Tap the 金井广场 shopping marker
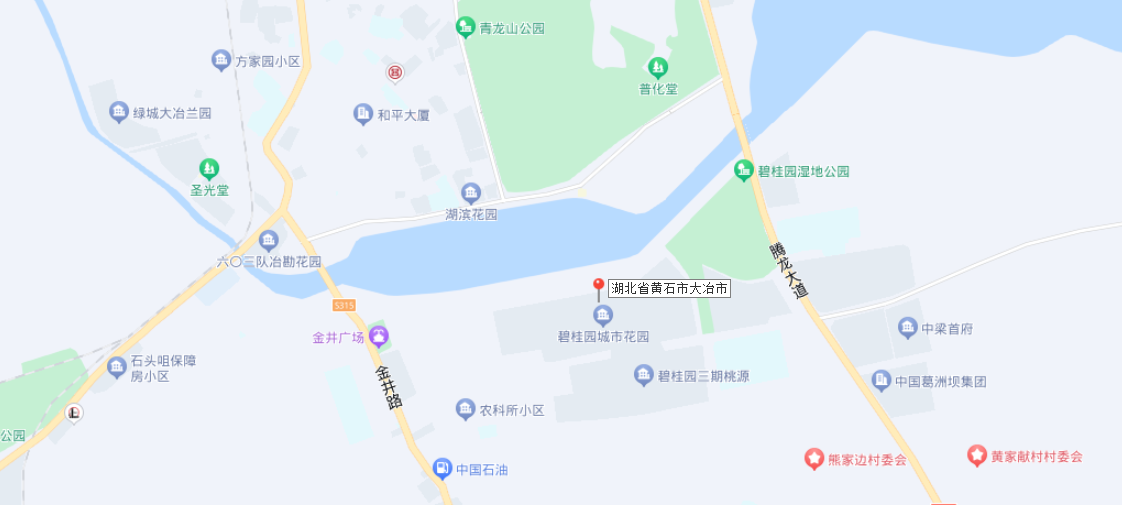The height and width of the screenshot is (505, 1122). (x=378, y=337)
